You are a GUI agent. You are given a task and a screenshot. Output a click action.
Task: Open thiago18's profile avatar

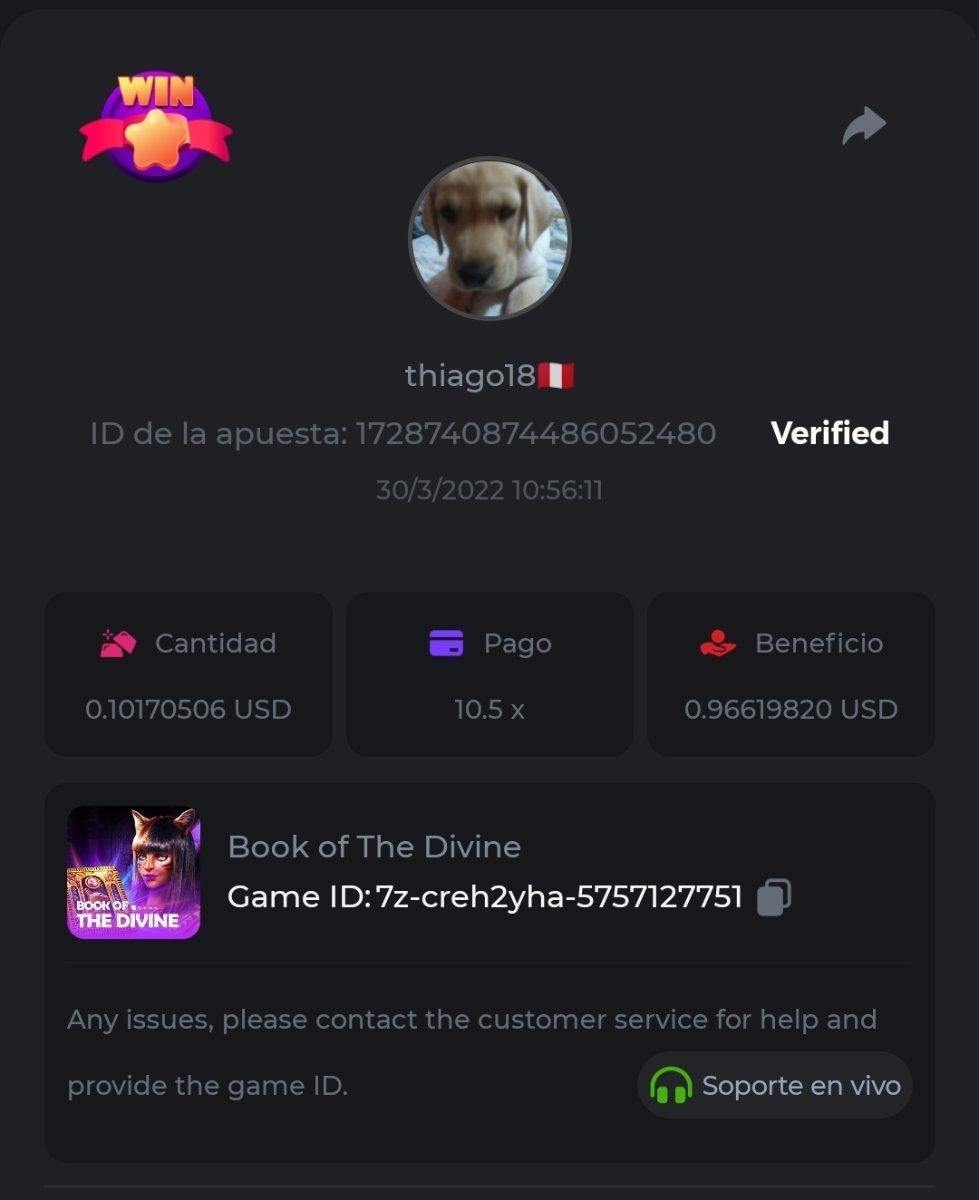click(x=489, y=238)
